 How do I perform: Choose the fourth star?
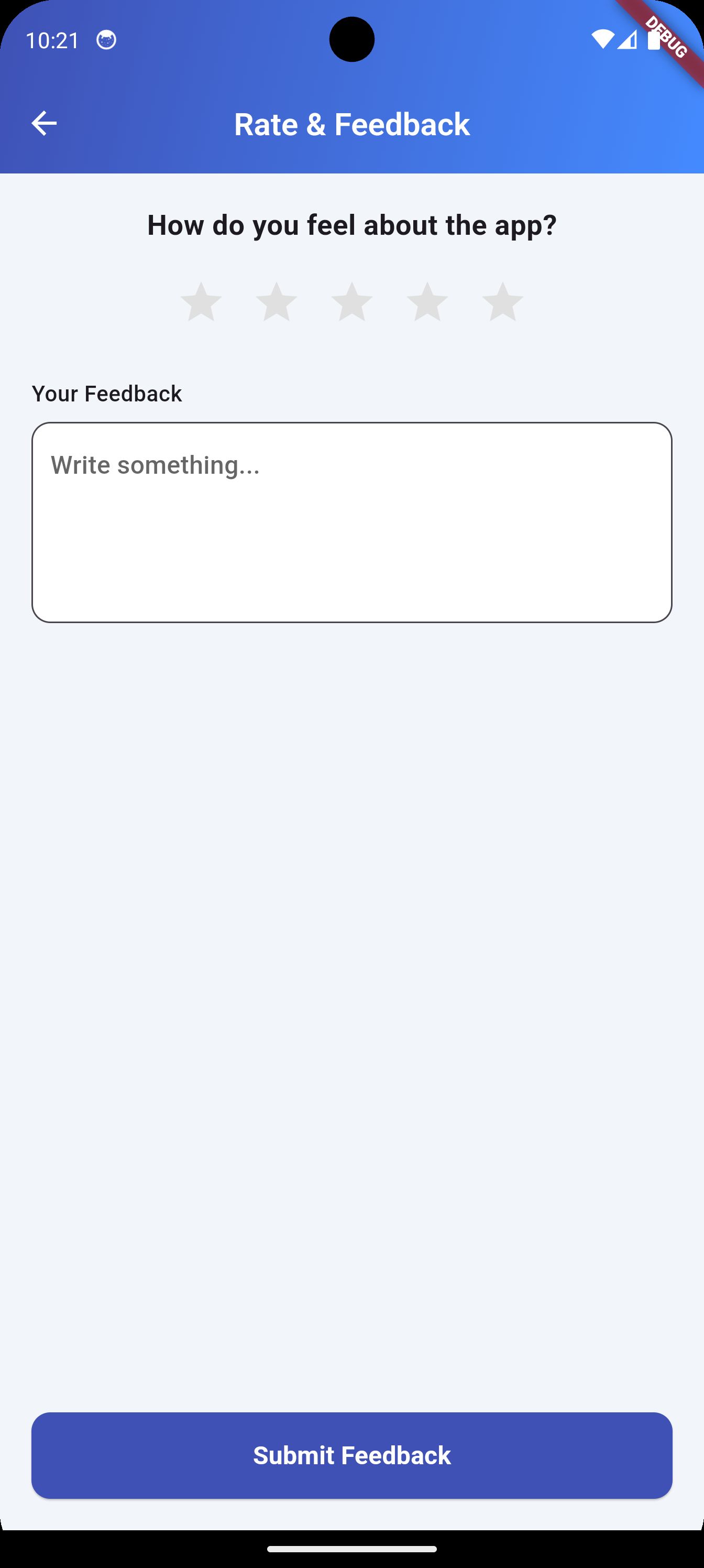427,302
